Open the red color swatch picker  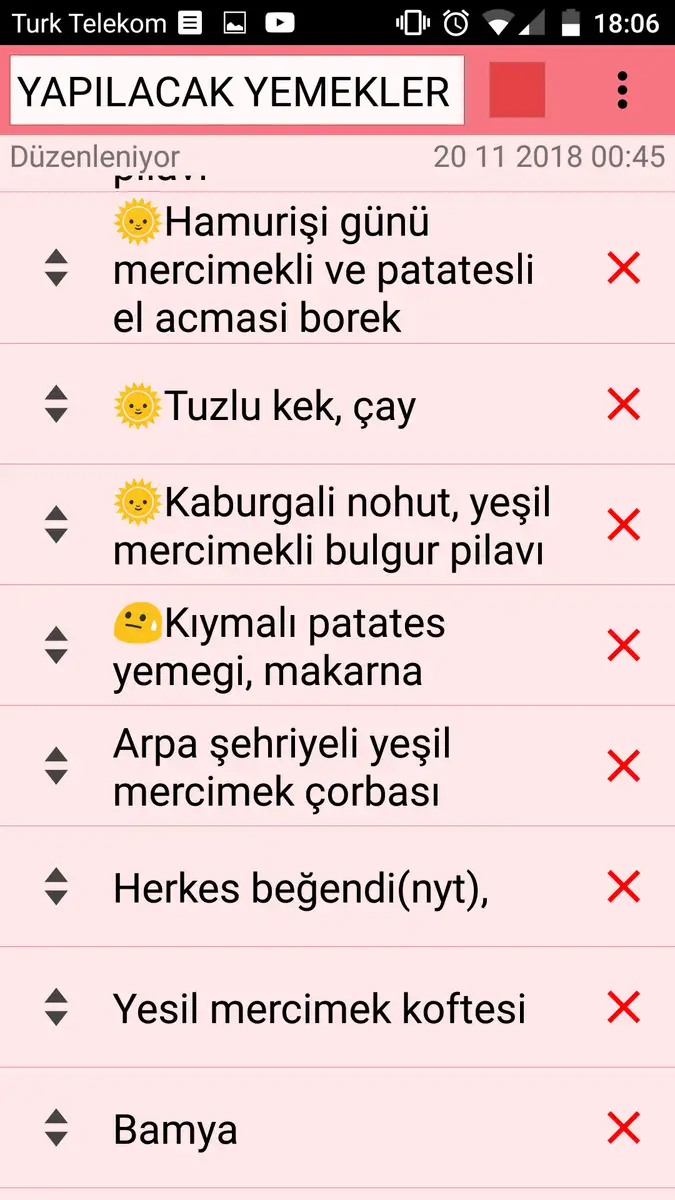[517, 90]
